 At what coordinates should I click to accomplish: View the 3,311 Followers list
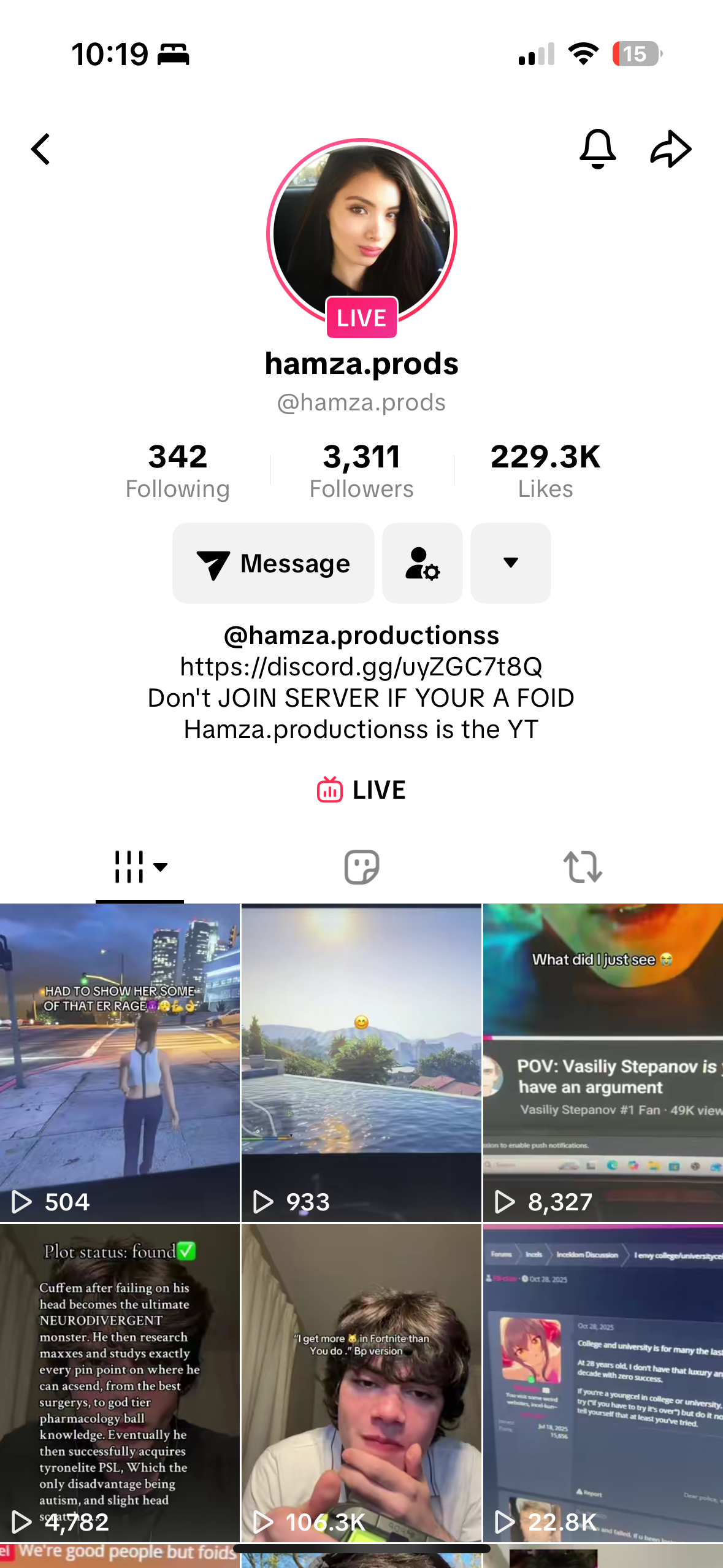[x=361, y=471]
